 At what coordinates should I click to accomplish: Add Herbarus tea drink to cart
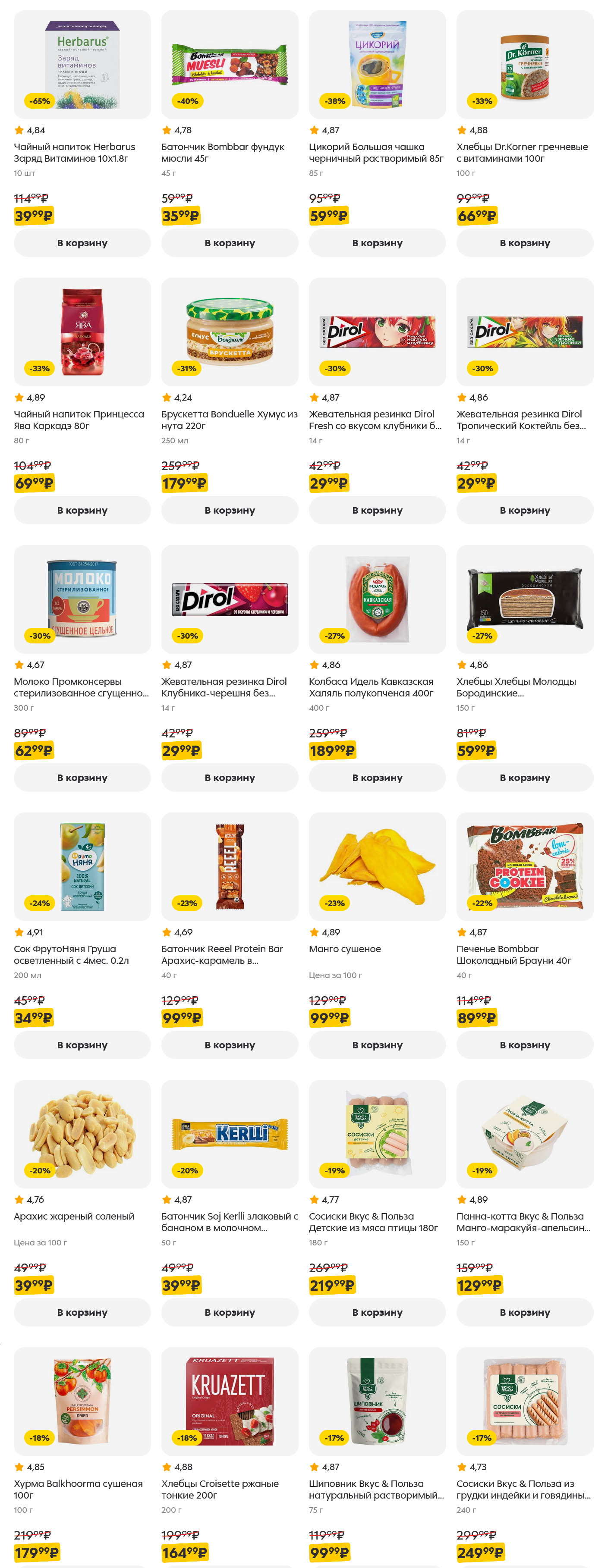[82, 243]
